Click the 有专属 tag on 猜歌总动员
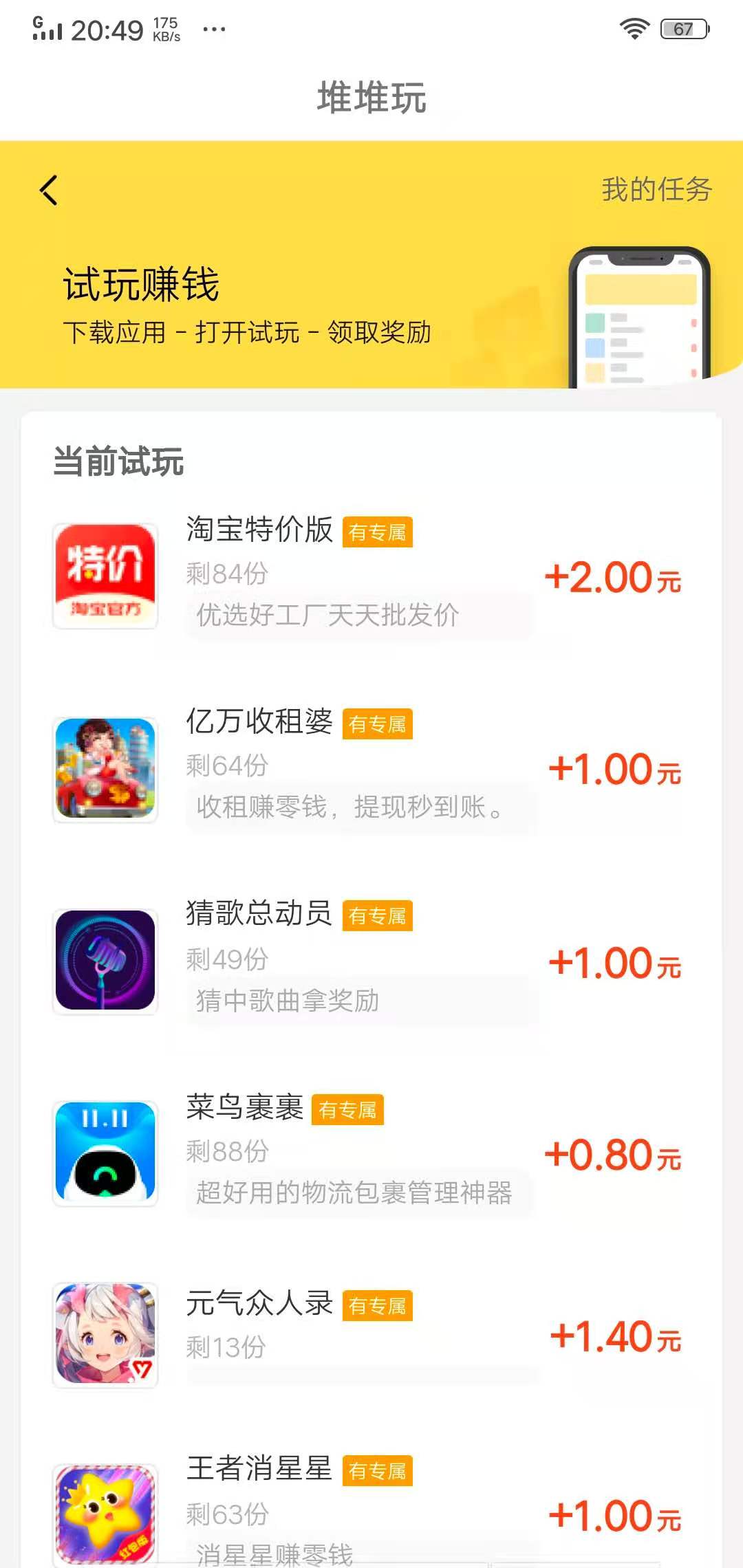This screenshot has width=743, height=1568. tap(377, 915)
